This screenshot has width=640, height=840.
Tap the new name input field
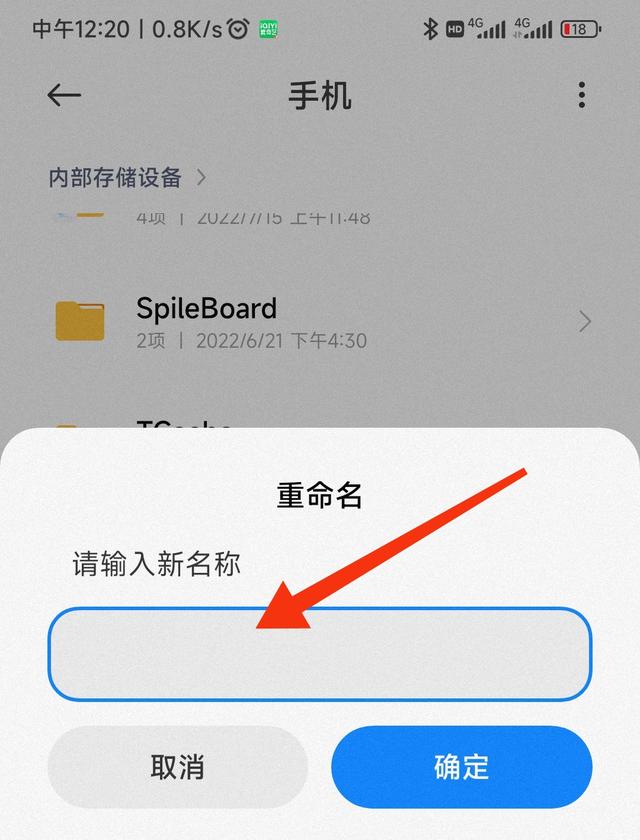coord(320,653)
